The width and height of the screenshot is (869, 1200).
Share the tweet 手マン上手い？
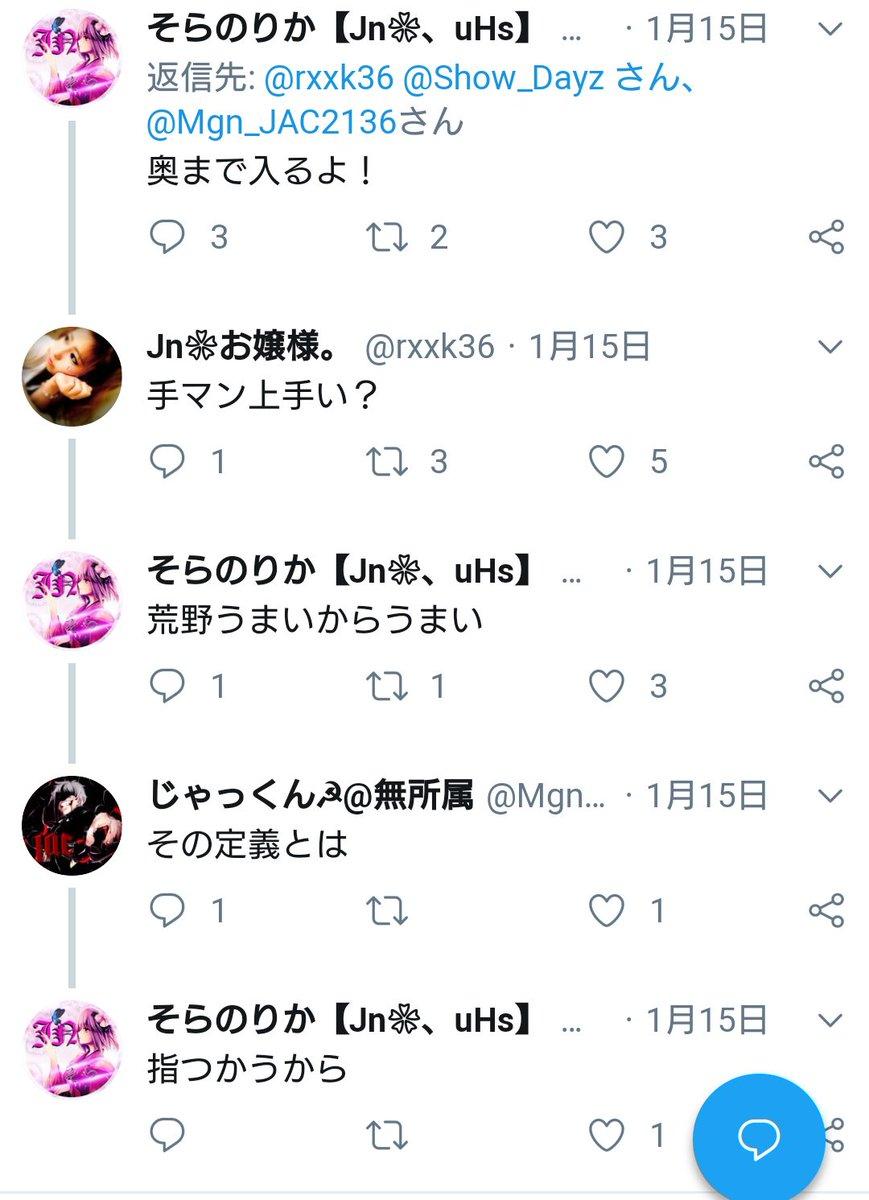(826, 461)
